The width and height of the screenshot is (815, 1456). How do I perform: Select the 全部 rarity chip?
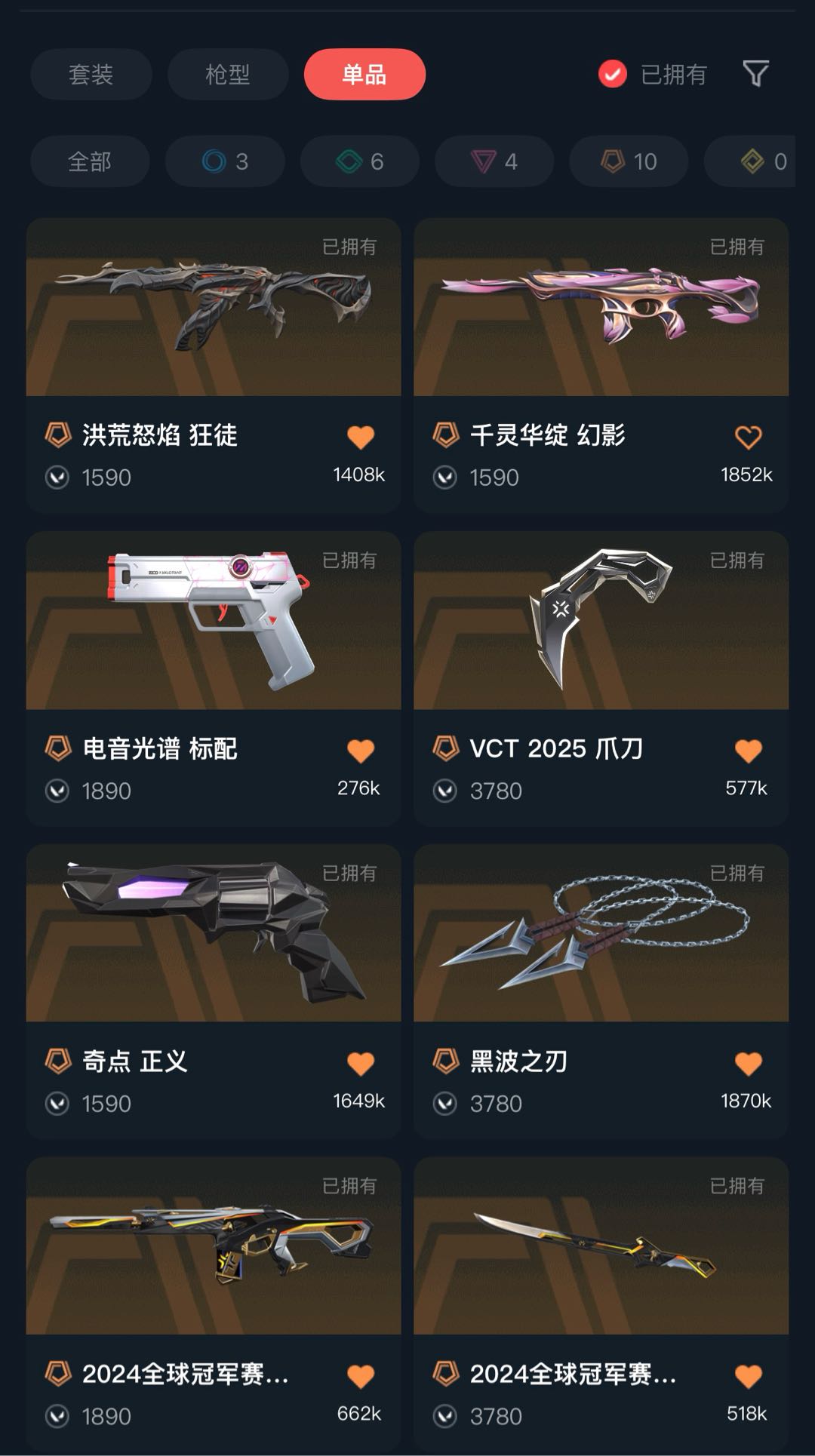[90, 161]
